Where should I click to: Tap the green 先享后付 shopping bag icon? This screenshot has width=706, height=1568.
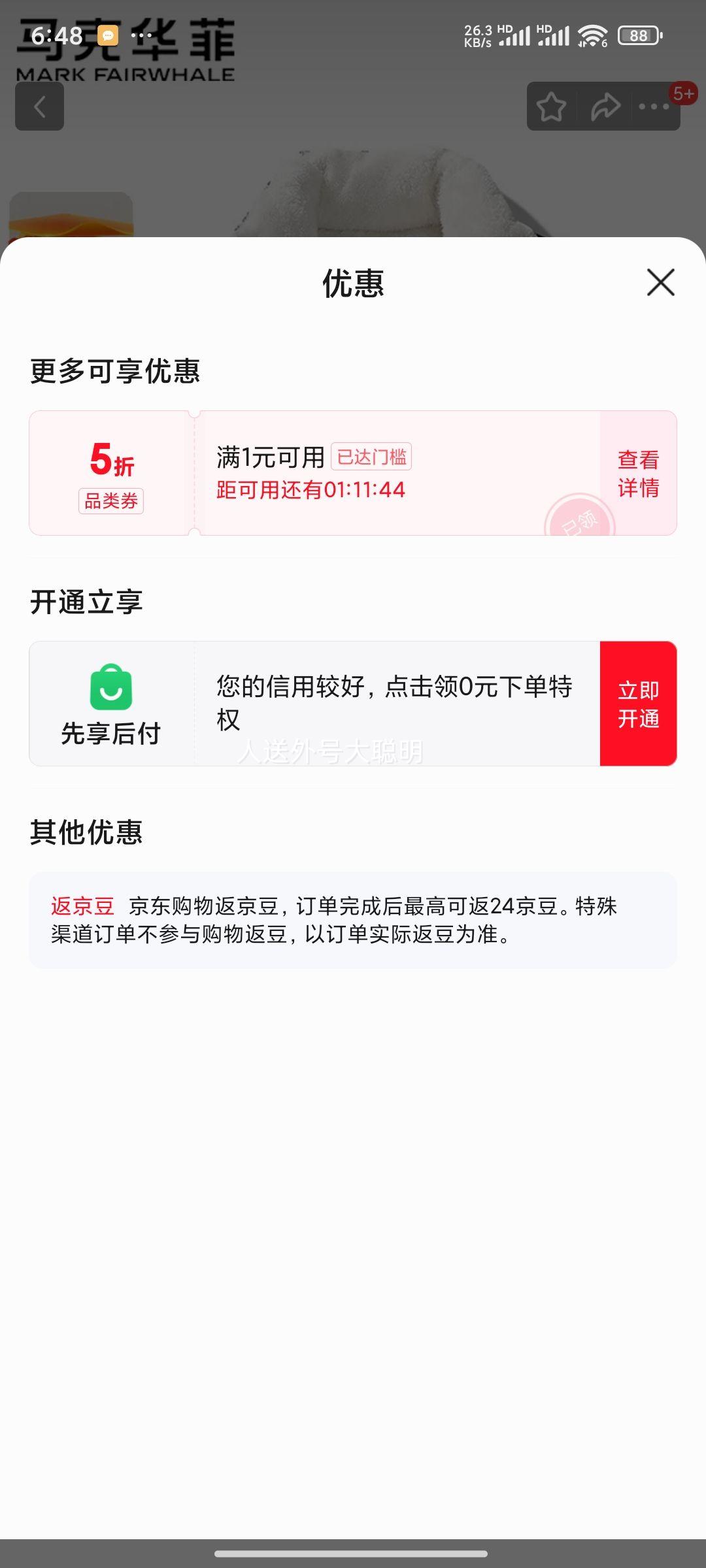pos(112,687)
